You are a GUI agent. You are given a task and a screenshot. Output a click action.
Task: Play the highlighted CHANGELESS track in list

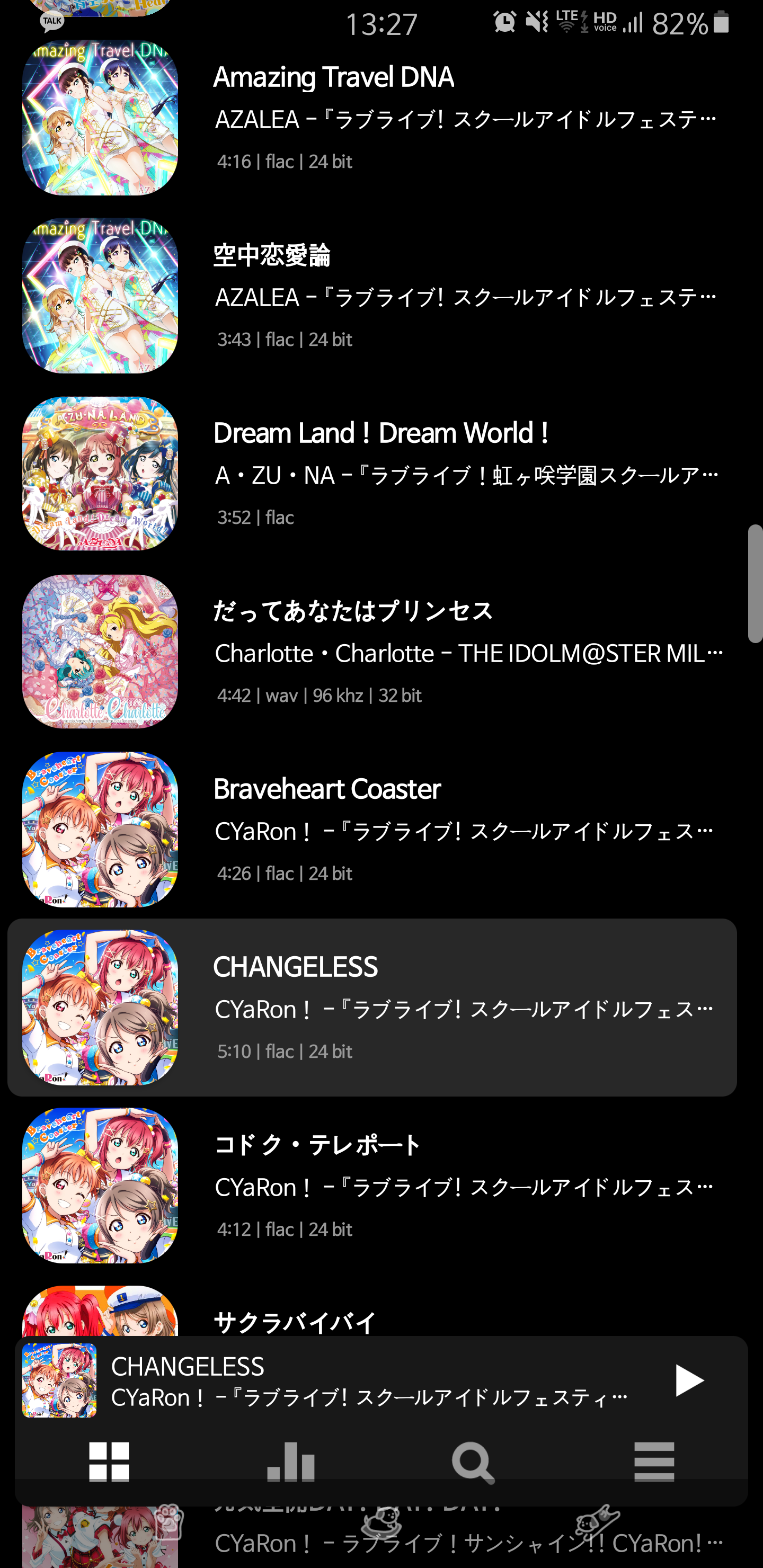378,1008
